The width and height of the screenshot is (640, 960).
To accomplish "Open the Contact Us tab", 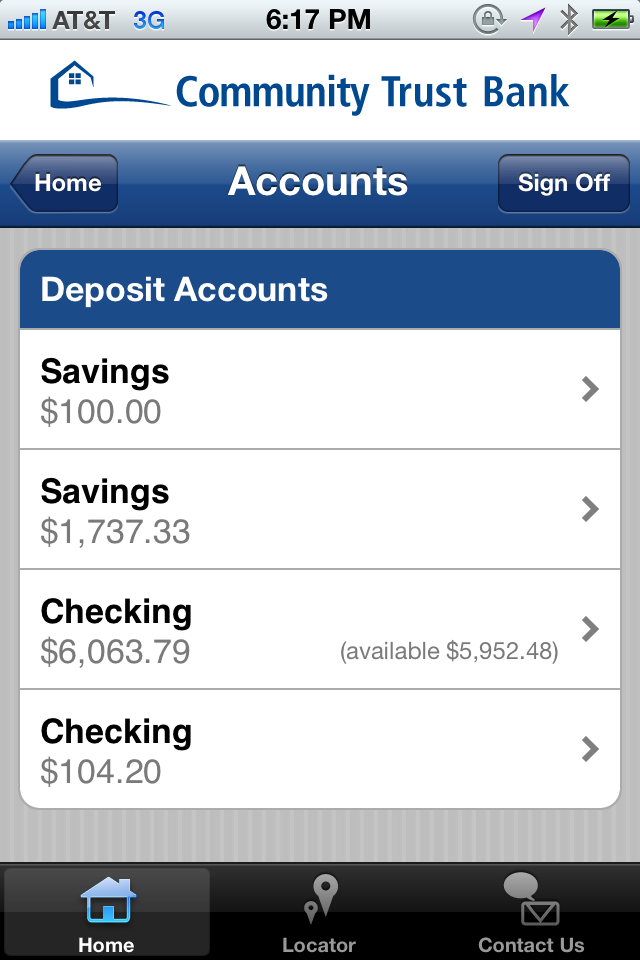I will tap(531, 913).
